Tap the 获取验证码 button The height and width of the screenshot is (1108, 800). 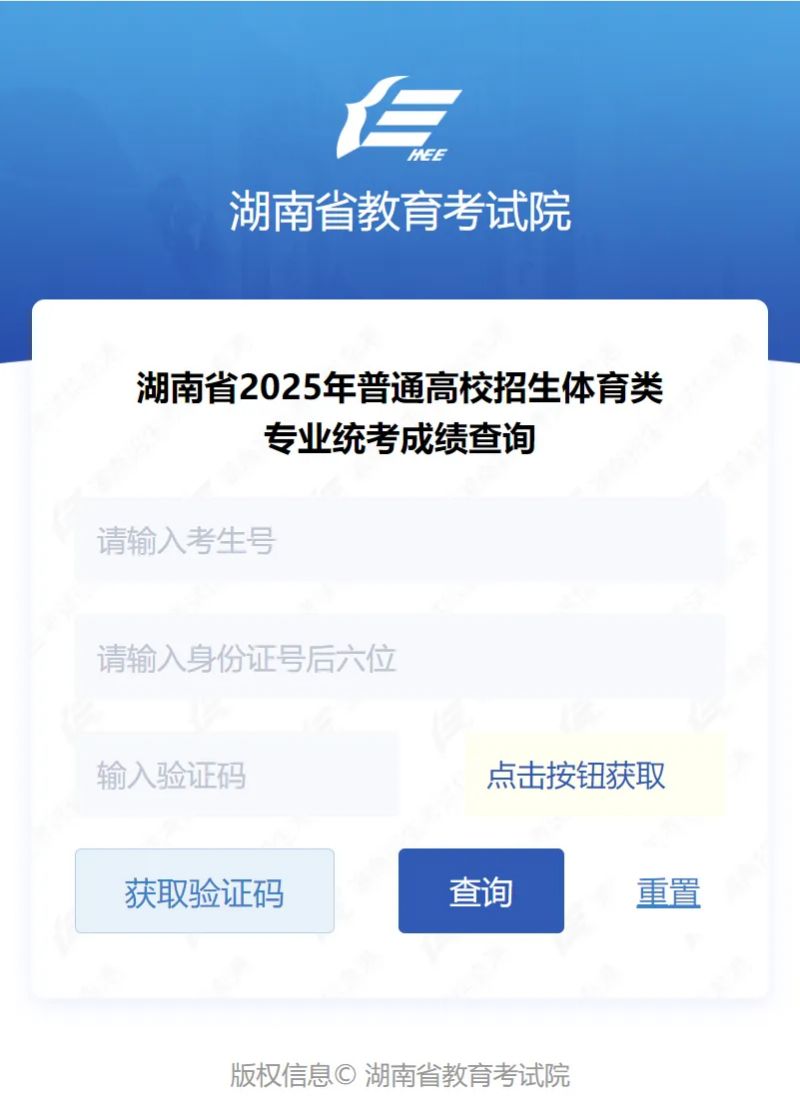pyautogui.click(x=205, y=891)
